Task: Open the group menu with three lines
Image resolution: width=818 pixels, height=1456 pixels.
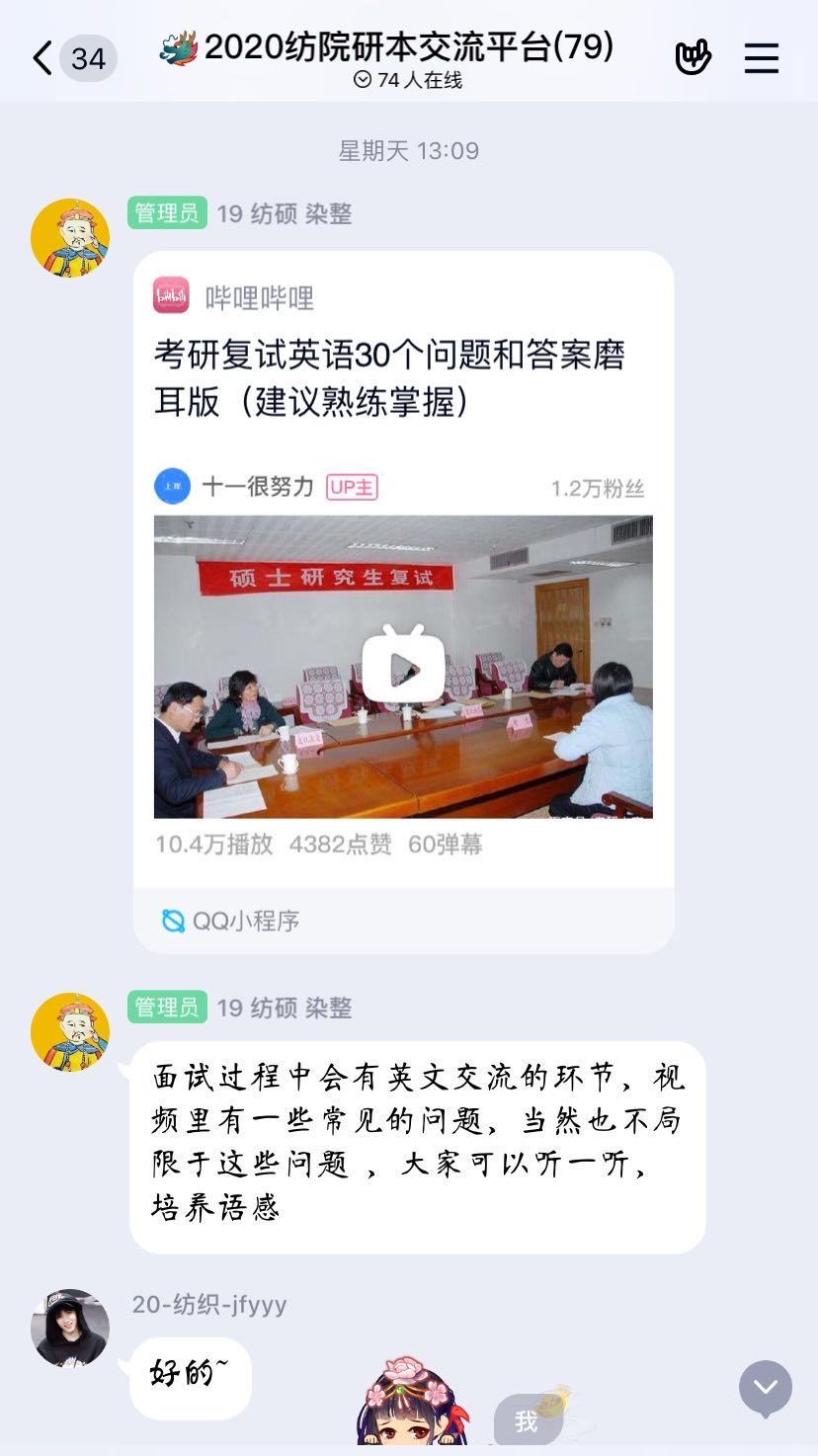Action: click(x=761, y=58)
